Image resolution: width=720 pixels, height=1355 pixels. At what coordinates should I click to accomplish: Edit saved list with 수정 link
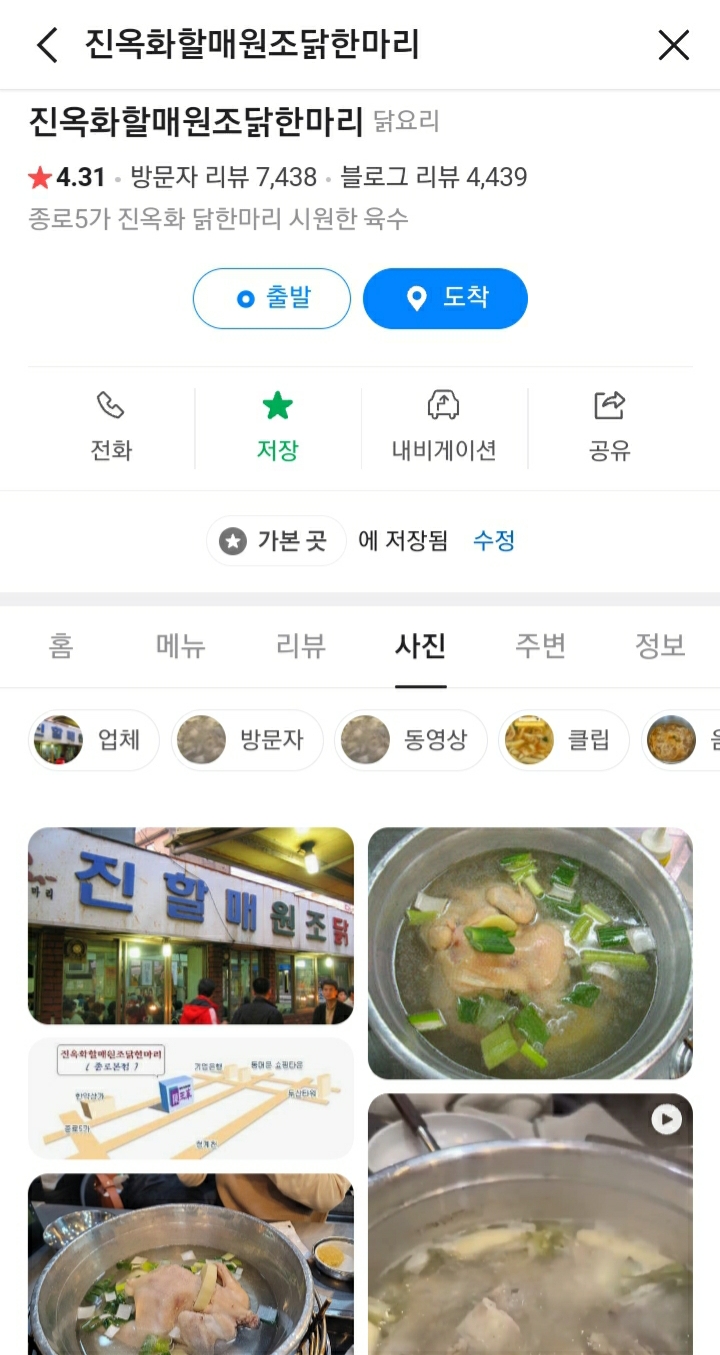click(494, 541)
